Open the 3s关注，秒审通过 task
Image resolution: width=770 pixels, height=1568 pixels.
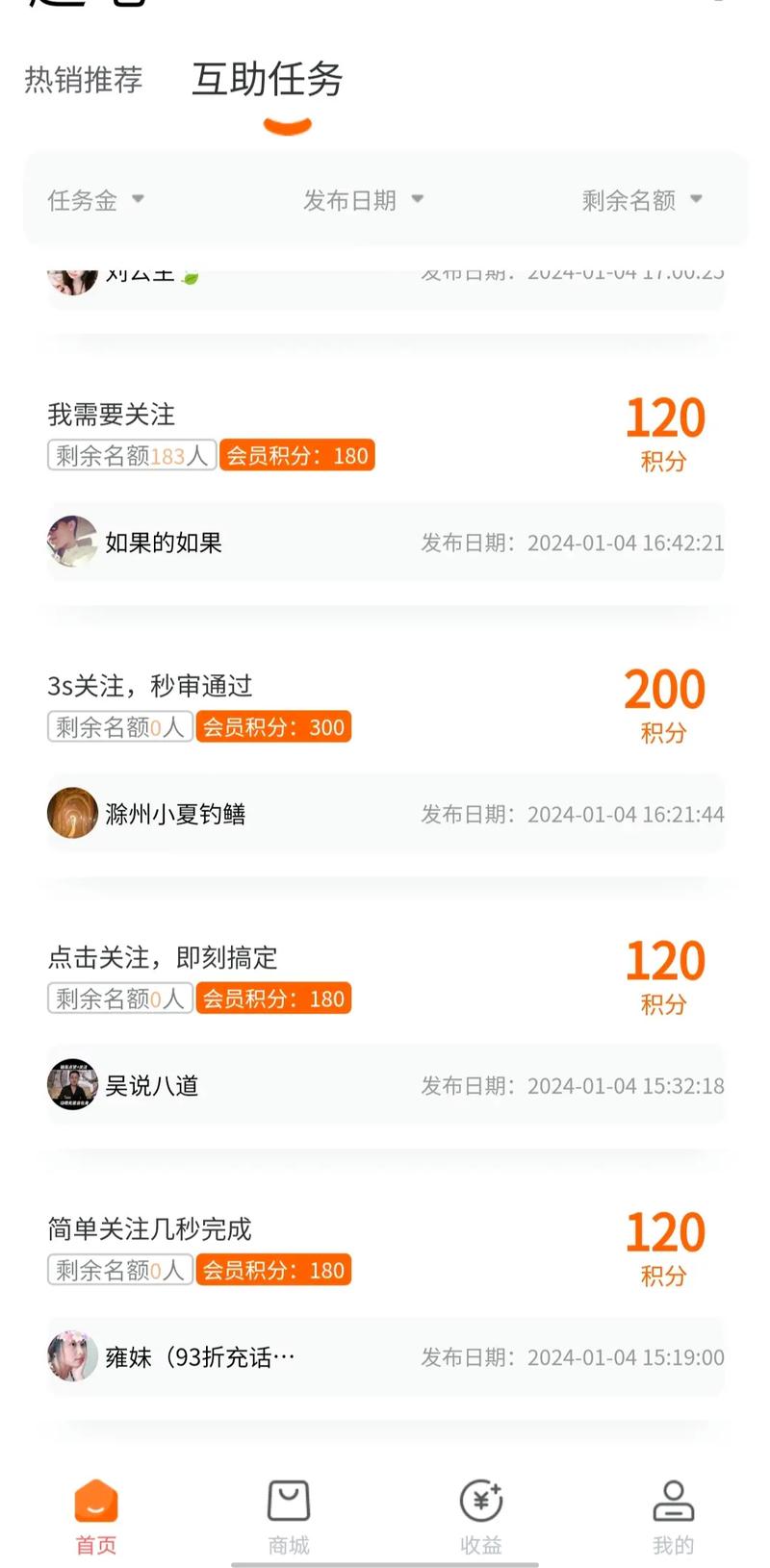pyautogui.click(x=150, y=686)
